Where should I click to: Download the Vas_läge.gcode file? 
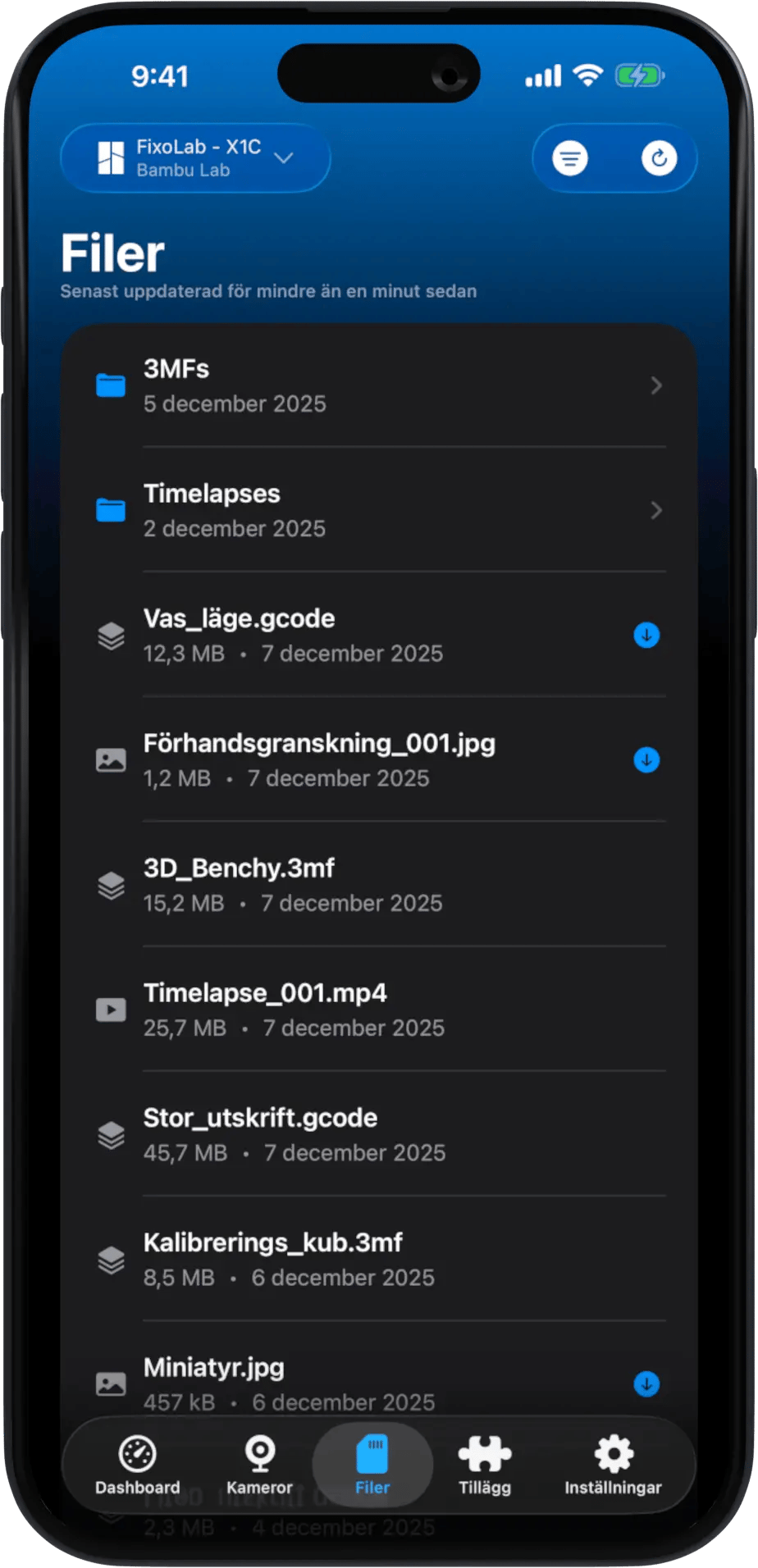pyautogui.click(x=646, y=636)
